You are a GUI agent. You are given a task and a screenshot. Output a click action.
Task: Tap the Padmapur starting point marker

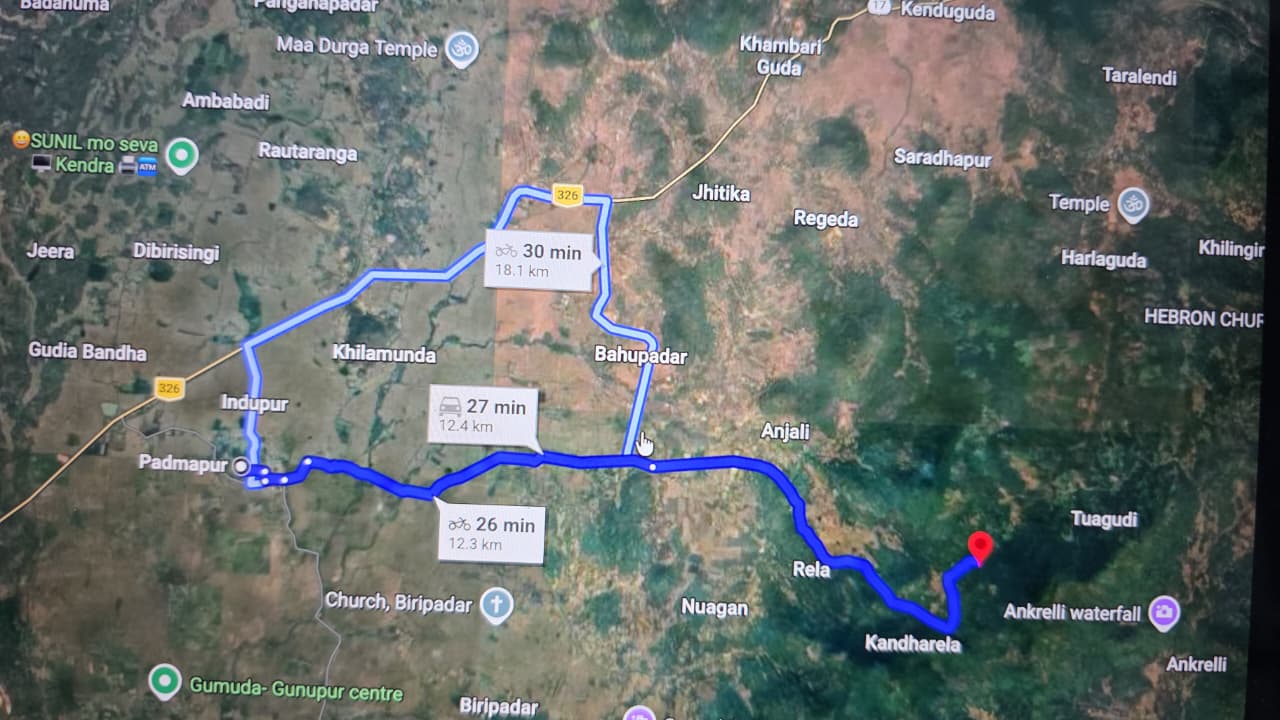pyautogui.click(x=241, y=466)
